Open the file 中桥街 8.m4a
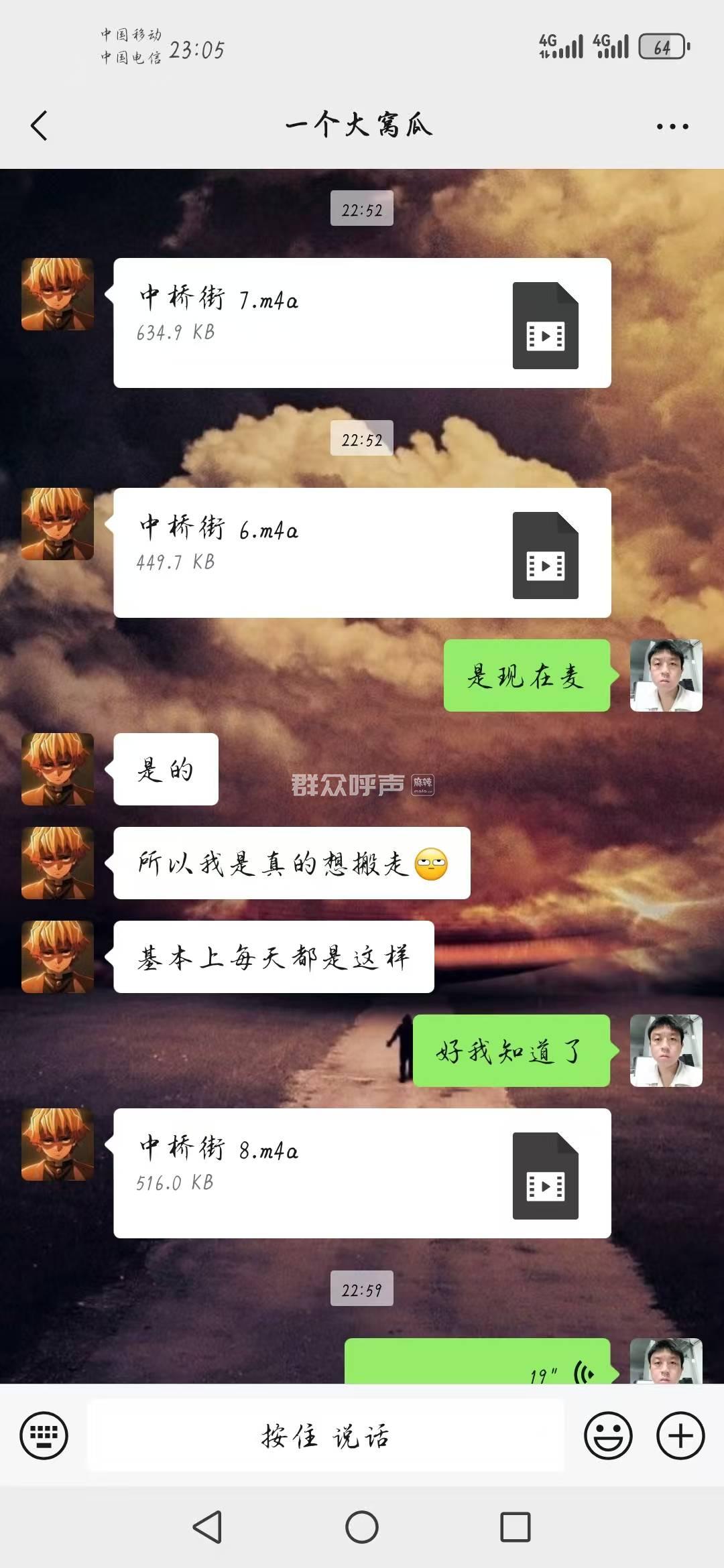Image resolution: width=724 pixels, height=1568 pixels. tap(362, 1173)
